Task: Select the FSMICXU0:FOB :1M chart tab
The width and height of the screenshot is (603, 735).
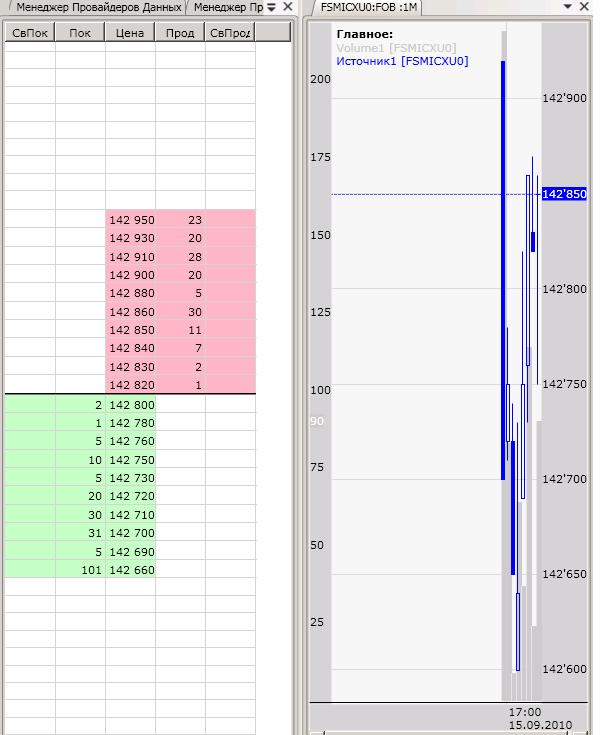Action: coord(368,8)
